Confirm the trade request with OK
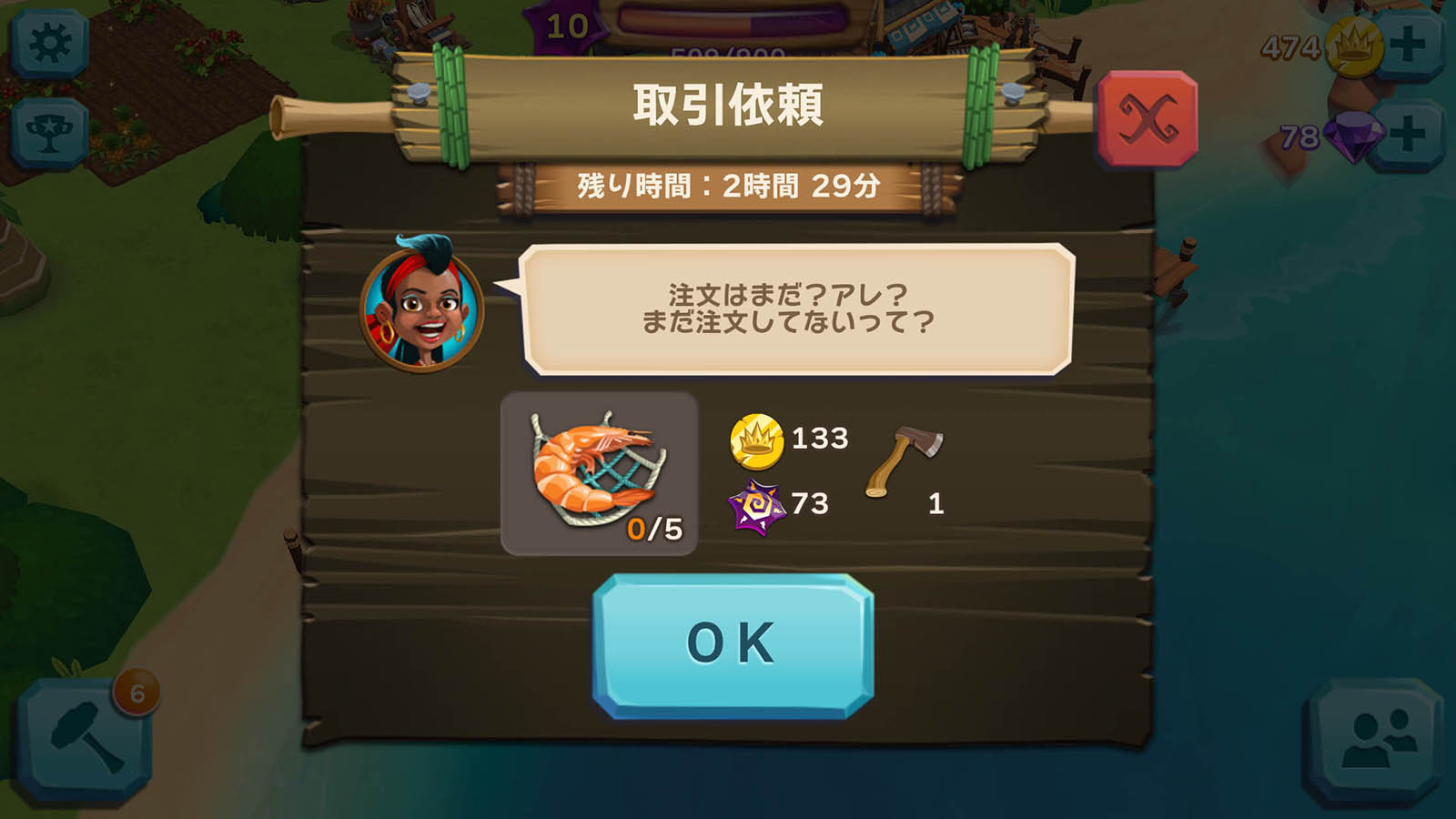 click(x=733, y=645)
